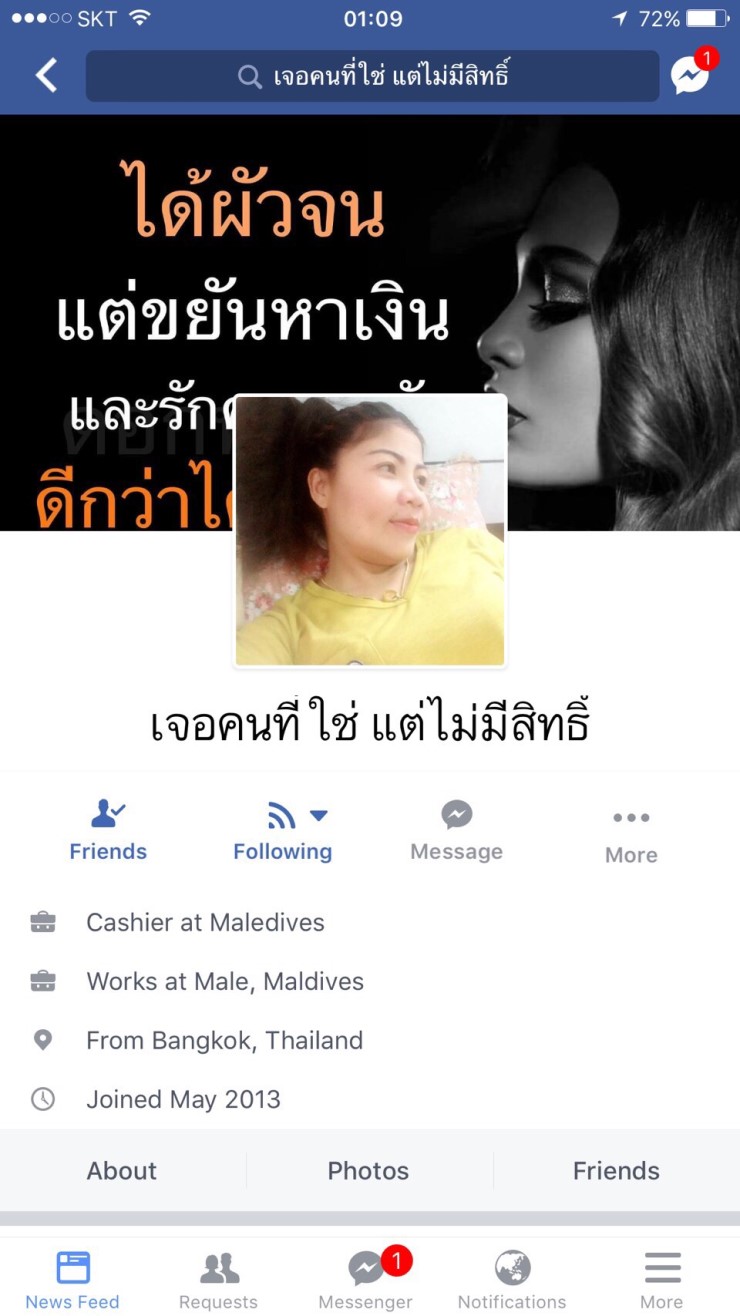Open Cashier at Maledives workplace

pos(205,922)
